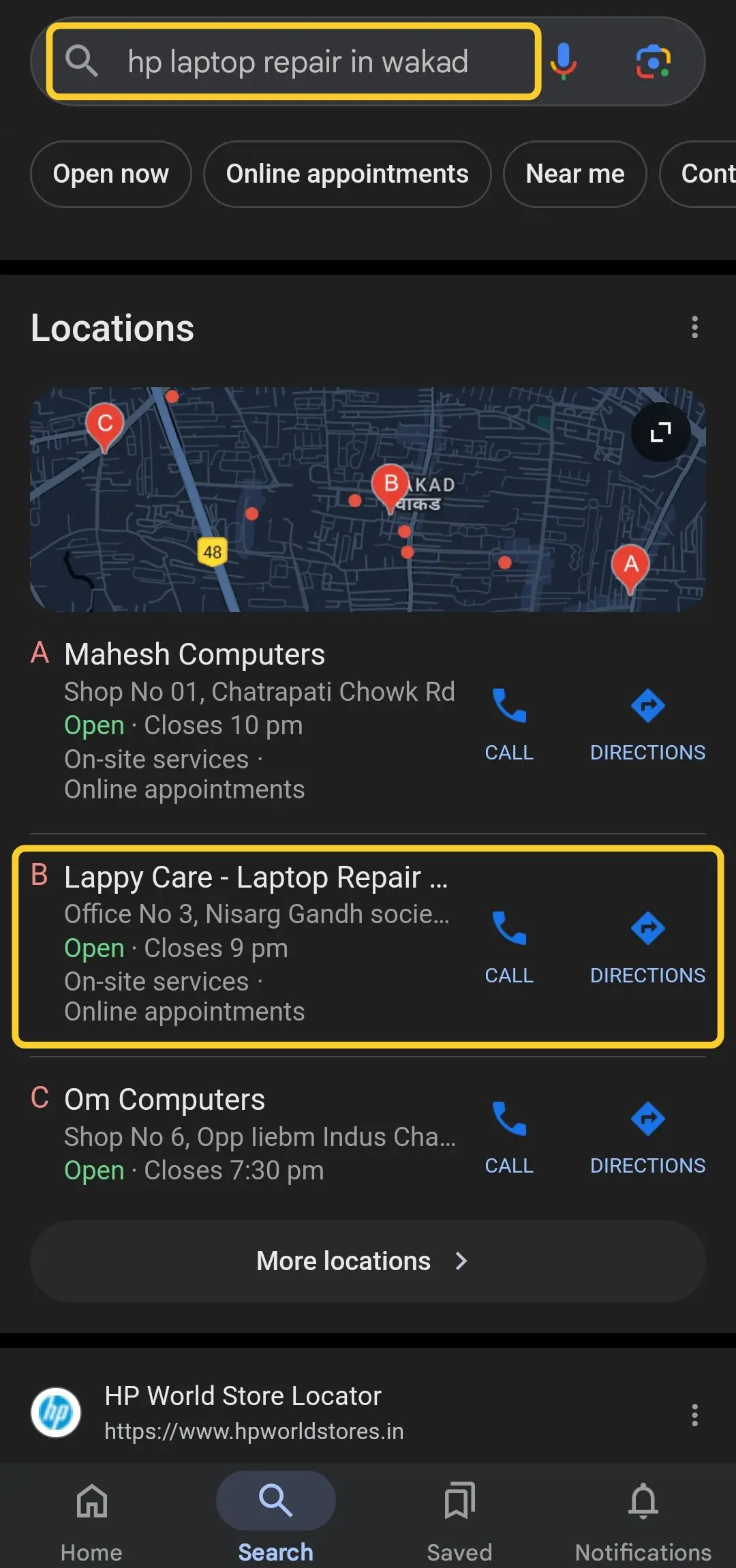Enable the Near me filter
736x1568 pixels.
coord(574,174)
